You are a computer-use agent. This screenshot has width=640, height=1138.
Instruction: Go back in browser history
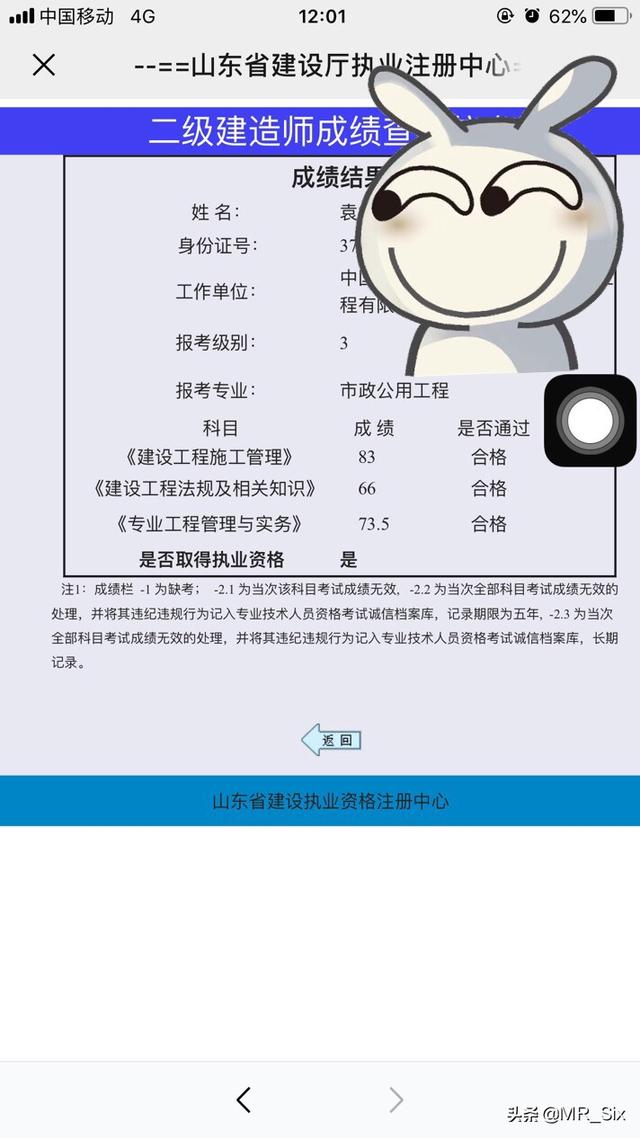pyautogui.click(x=244, y=1100)
